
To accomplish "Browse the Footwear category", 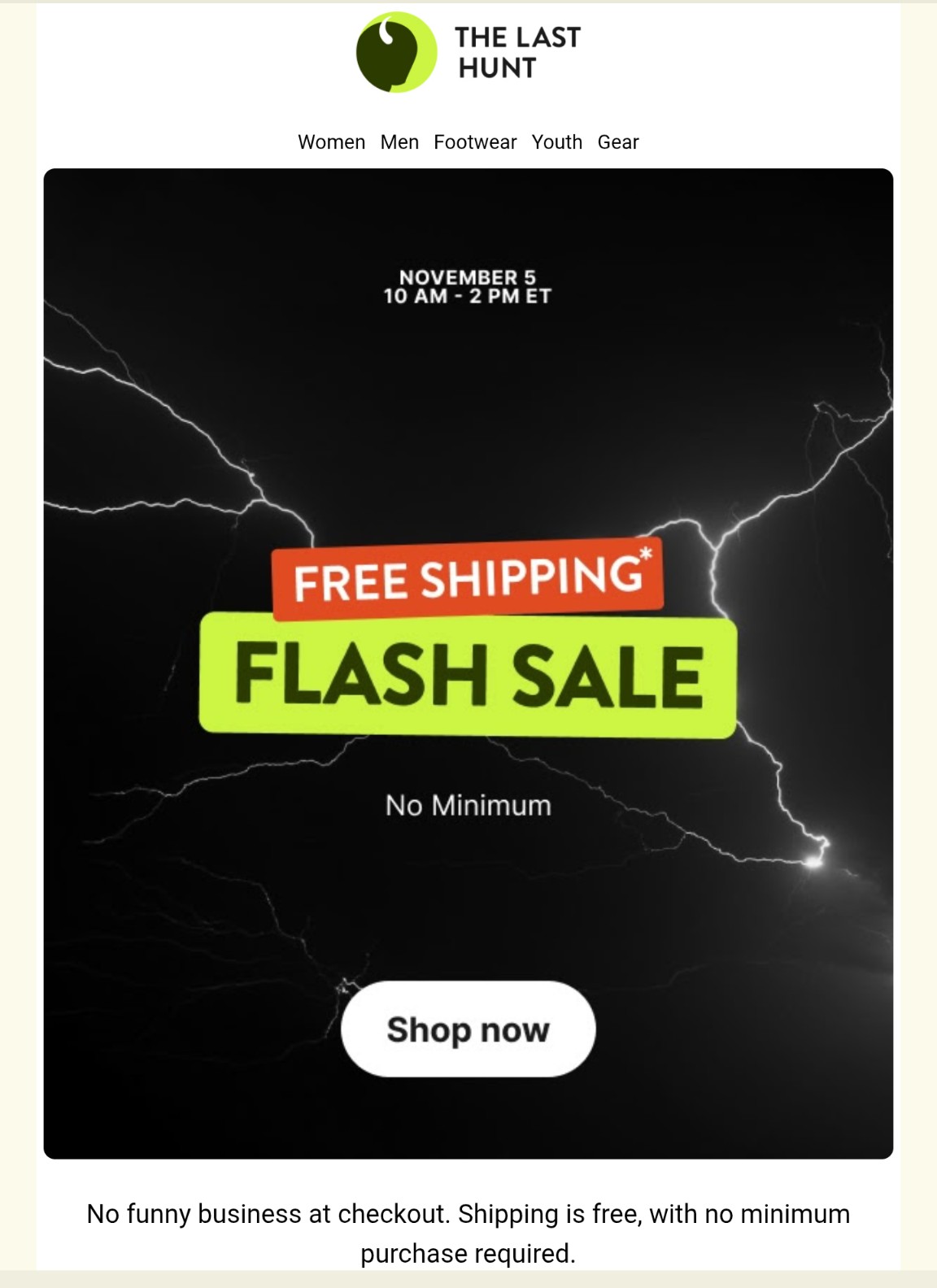I will click(475, 142).
